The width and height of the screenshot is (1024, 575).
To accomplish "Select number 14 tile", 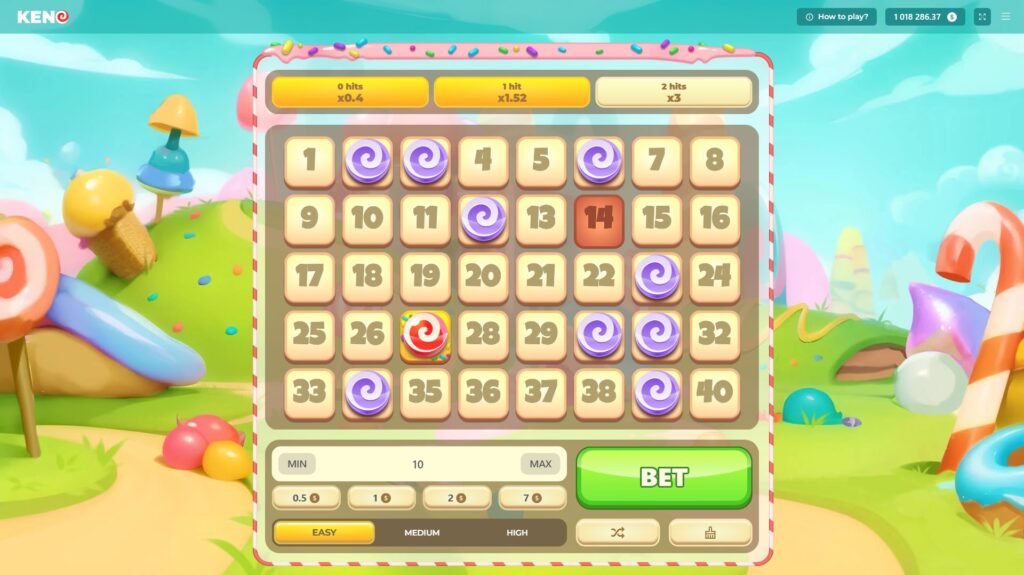I will click(x=599, y=218).
